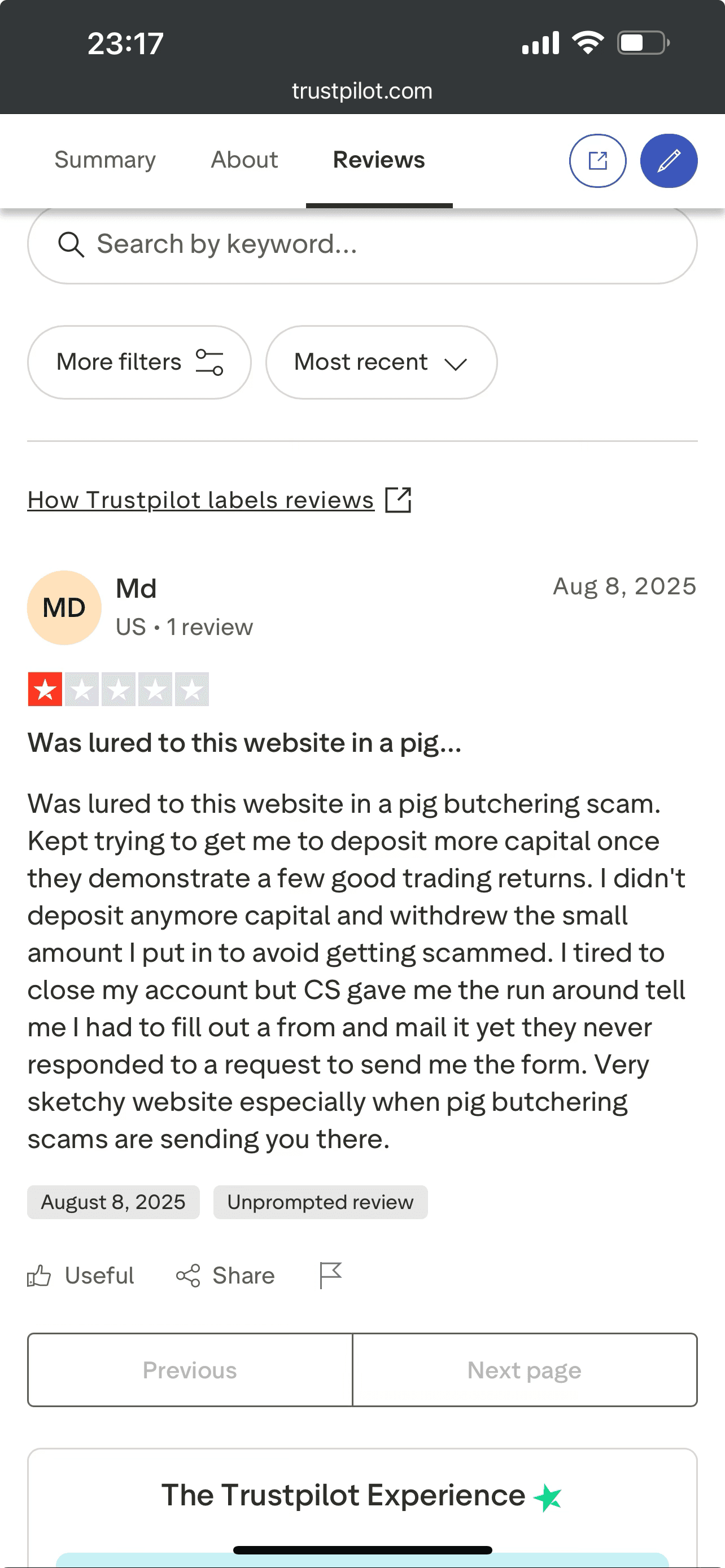Screen dimensions: 725x1568
Task: Open More filters
Action: tap(139, 362)
